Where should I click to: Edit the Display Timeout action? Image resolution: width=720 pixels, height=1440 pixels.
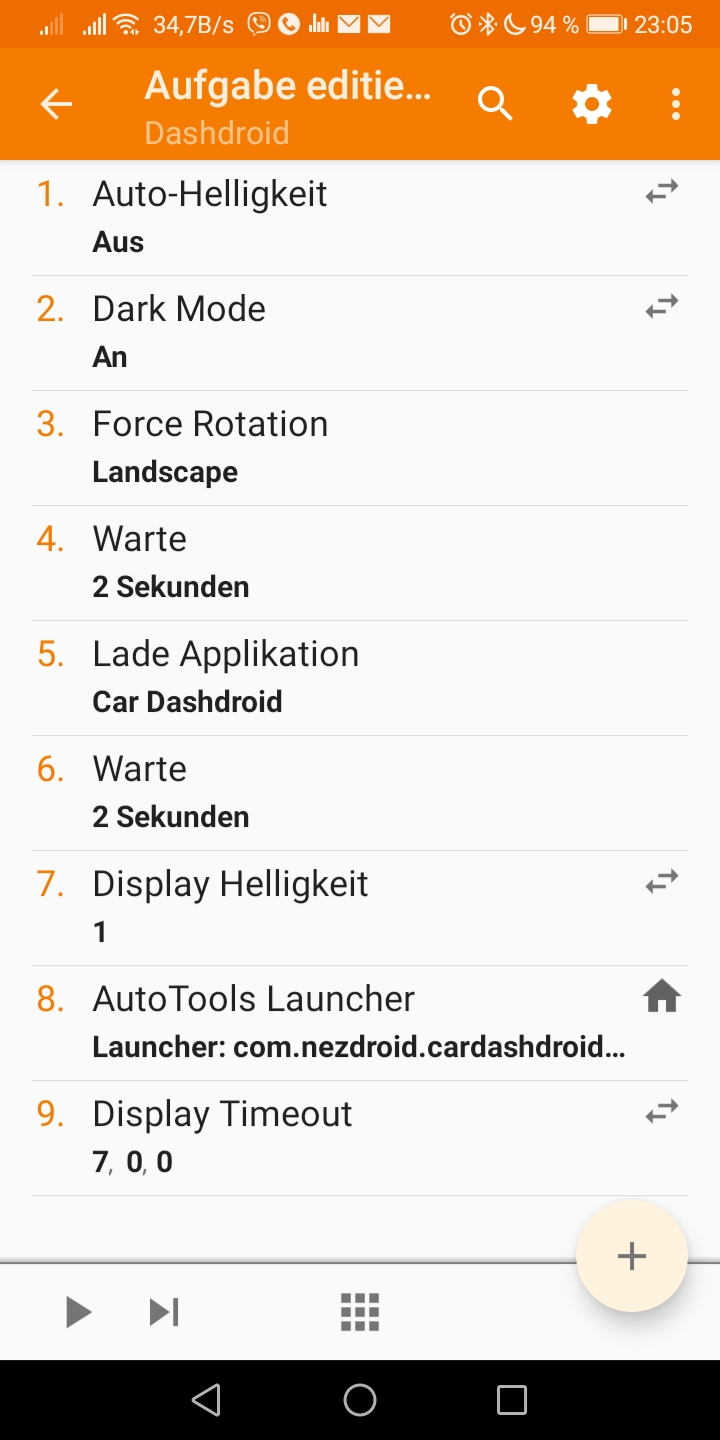point(360,1138)
